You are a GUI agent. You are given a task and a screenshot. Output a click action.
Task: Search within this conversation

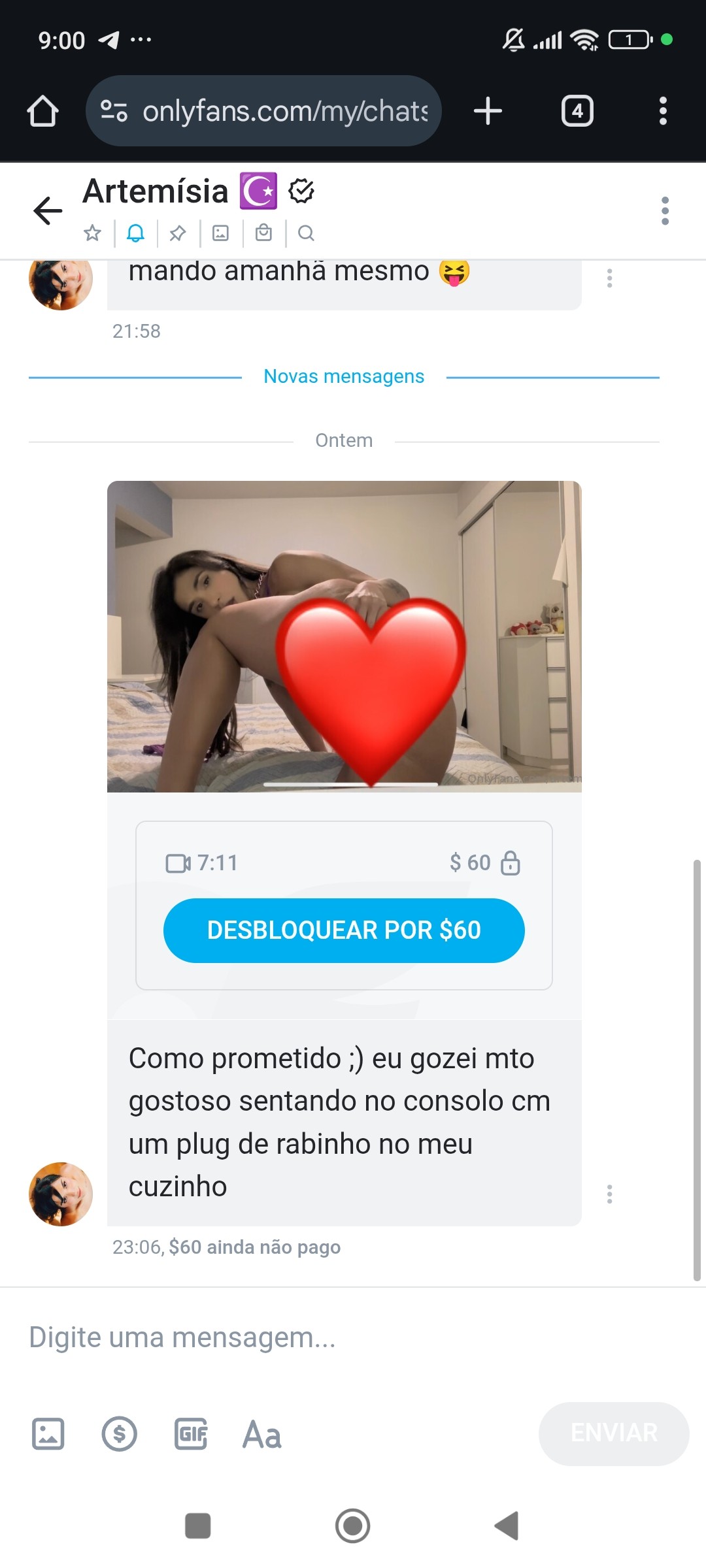tap(306, 233)
